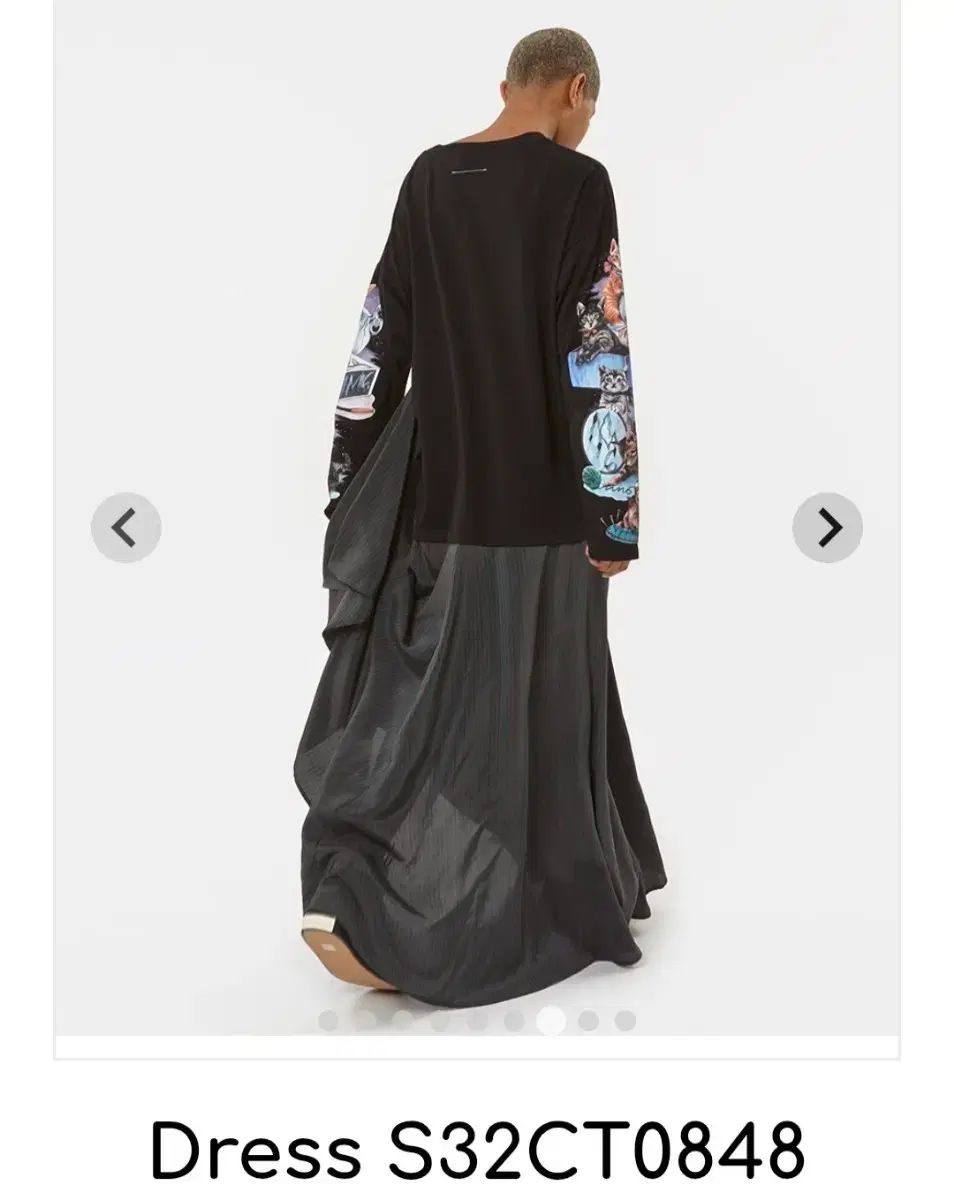The image size is (954, 1200).
Task: Show the next product image
Action: pos(827,527)
